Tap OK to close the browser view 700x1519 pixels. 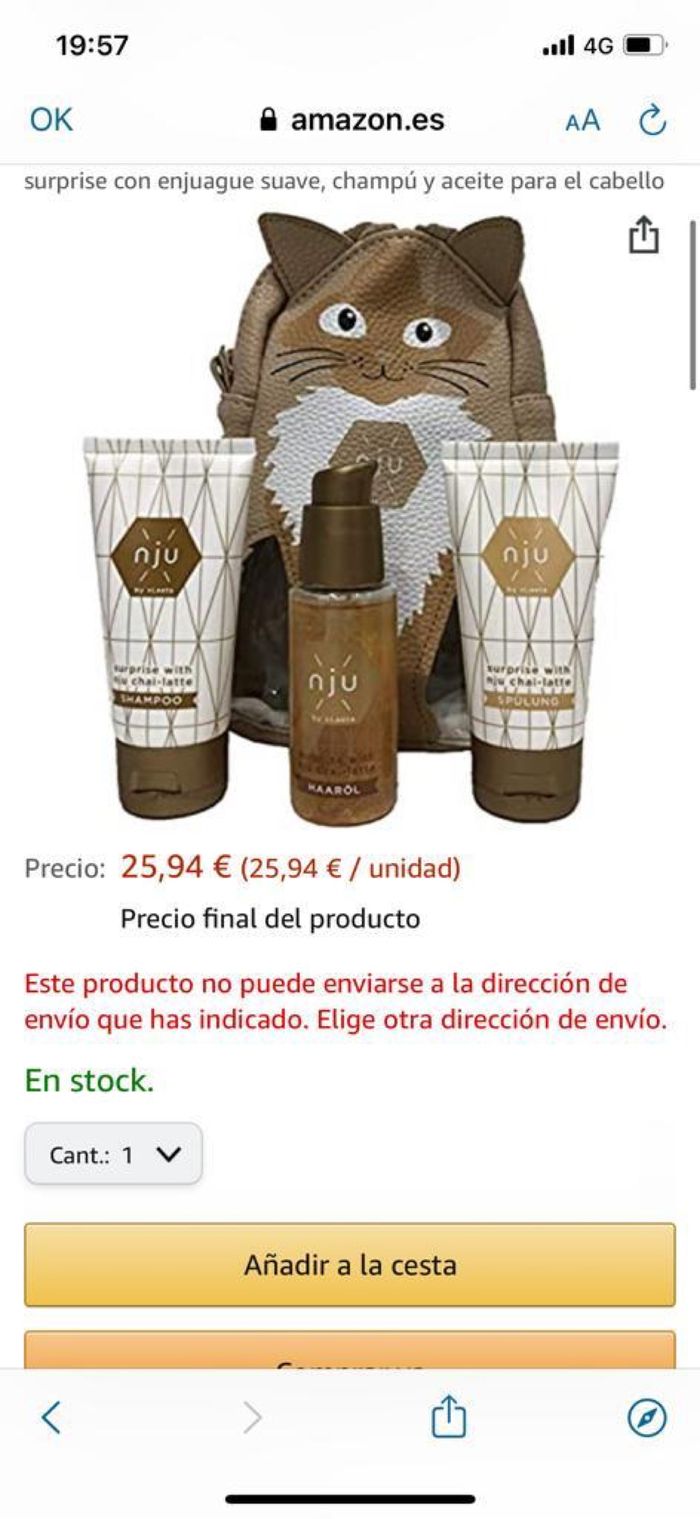(x=51, y=120)
